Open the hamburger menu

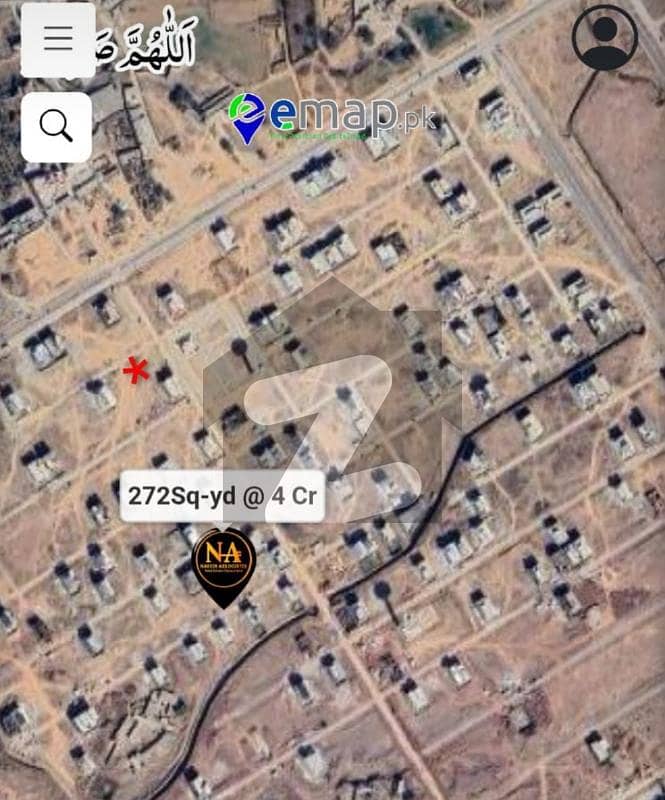click(58, 39)
